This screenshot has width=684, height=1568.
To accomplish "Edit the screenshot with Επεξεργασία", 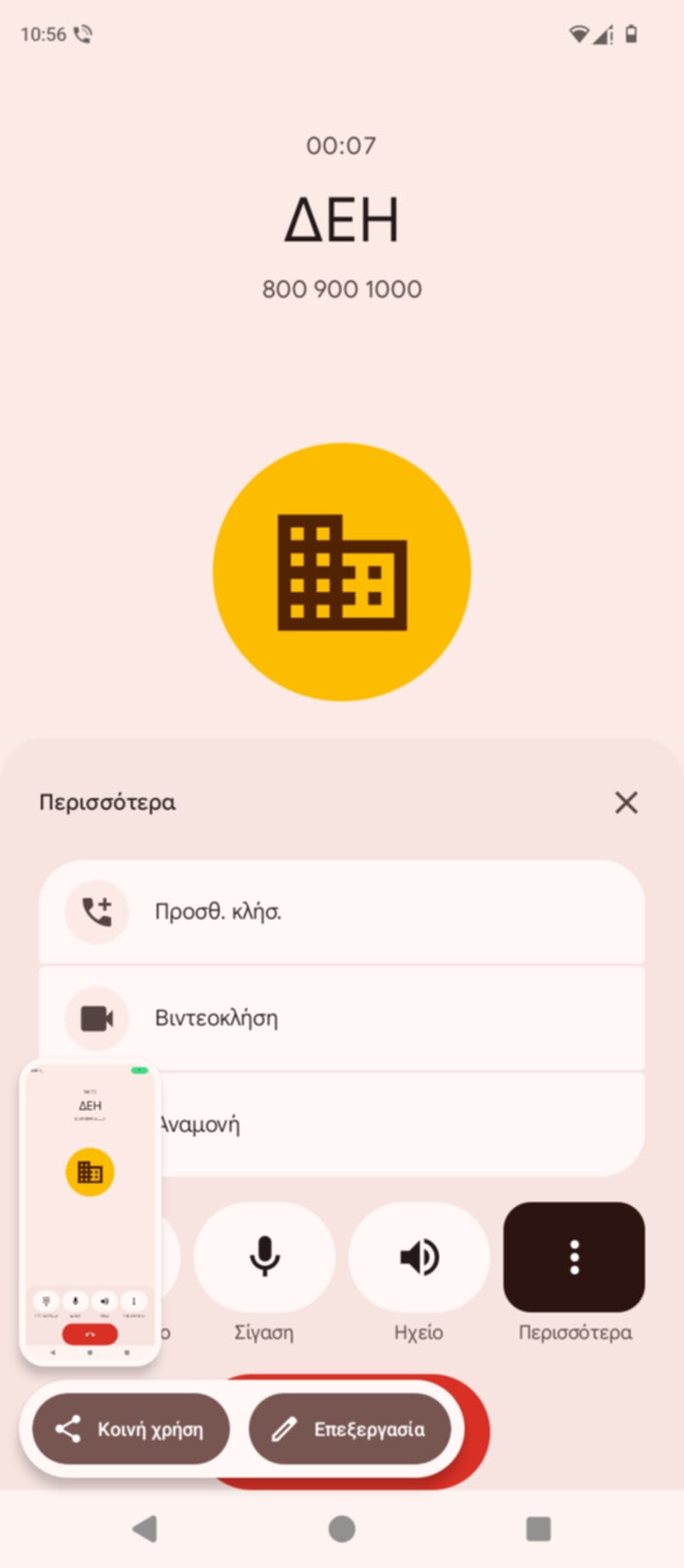I will click(350, 1429).
